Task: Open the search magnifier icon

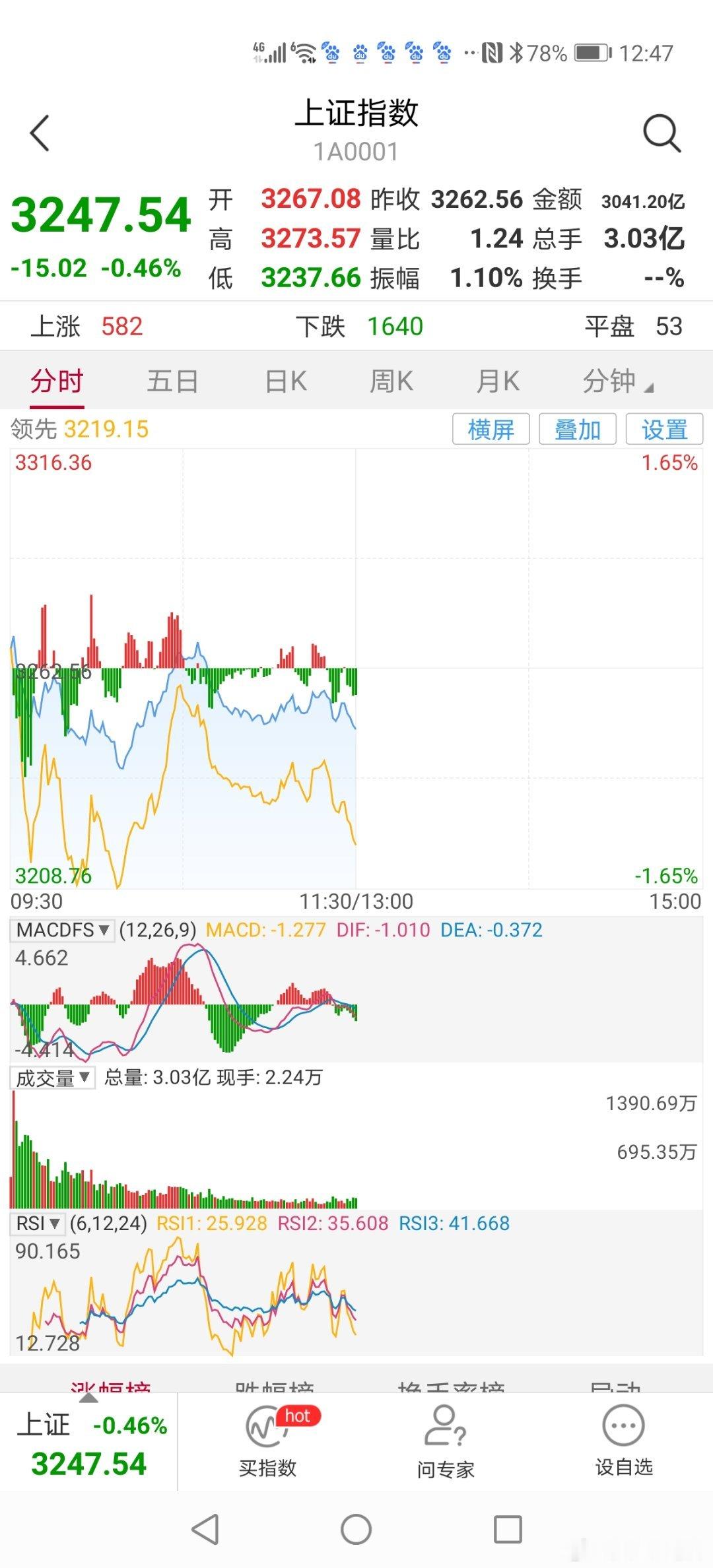Action: (662, 133)
